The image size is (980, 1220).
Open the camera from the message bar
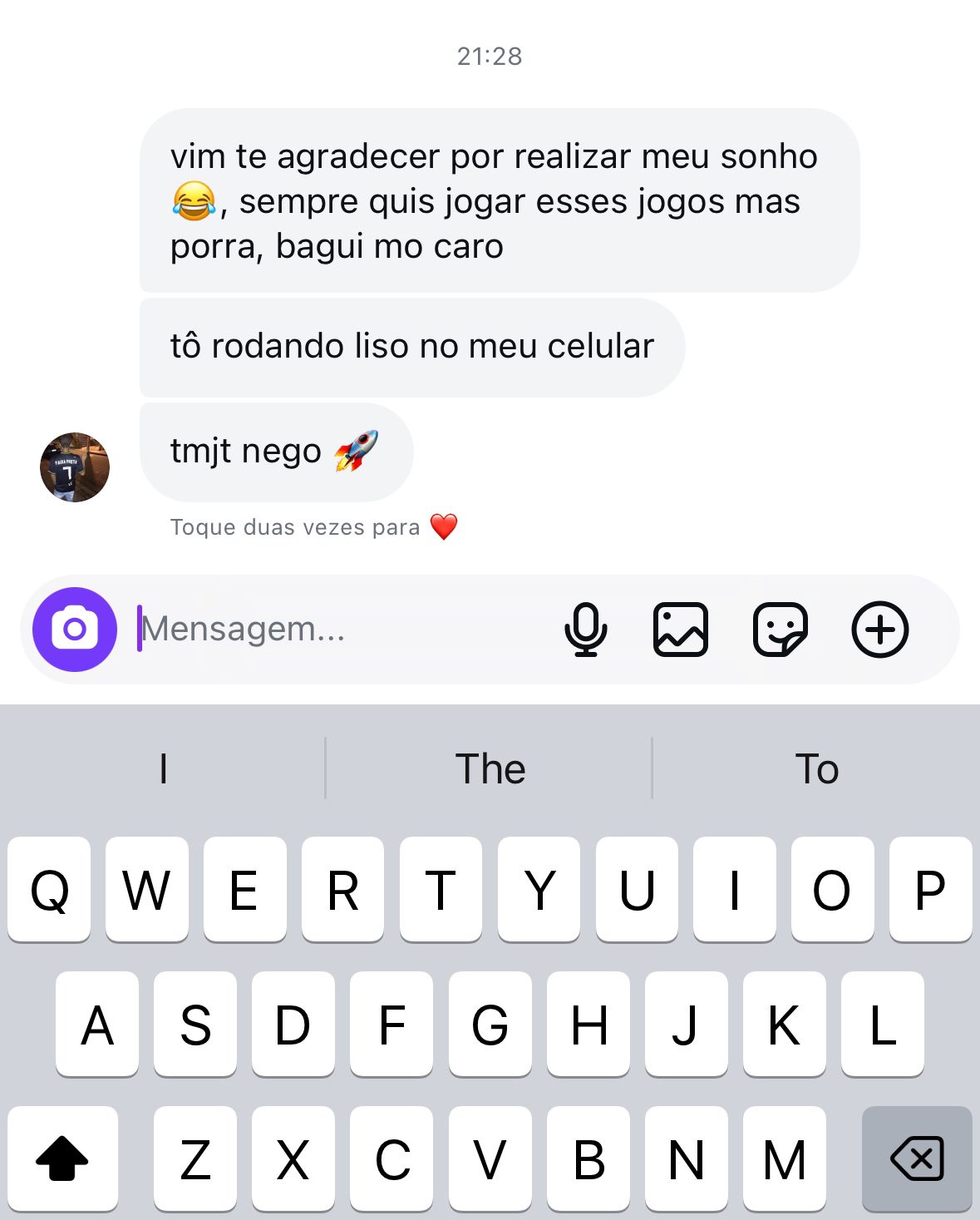click(x=75, y=630)
